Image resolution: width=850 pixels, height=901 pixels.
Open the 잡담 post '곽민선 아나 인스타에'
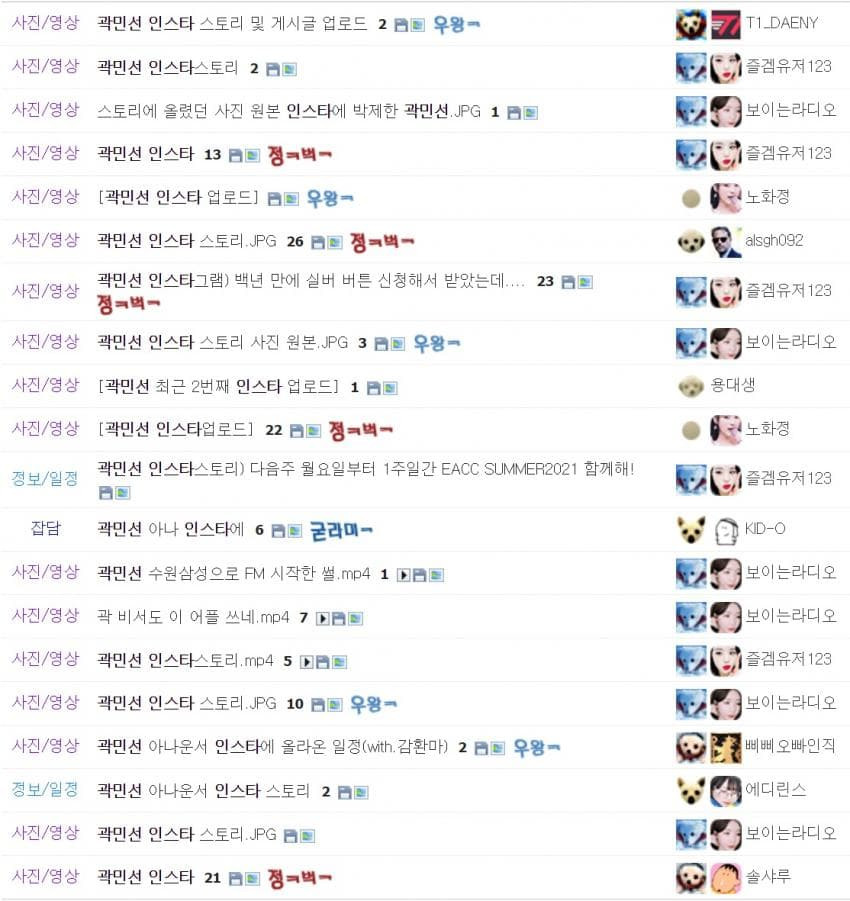point(171,529)
